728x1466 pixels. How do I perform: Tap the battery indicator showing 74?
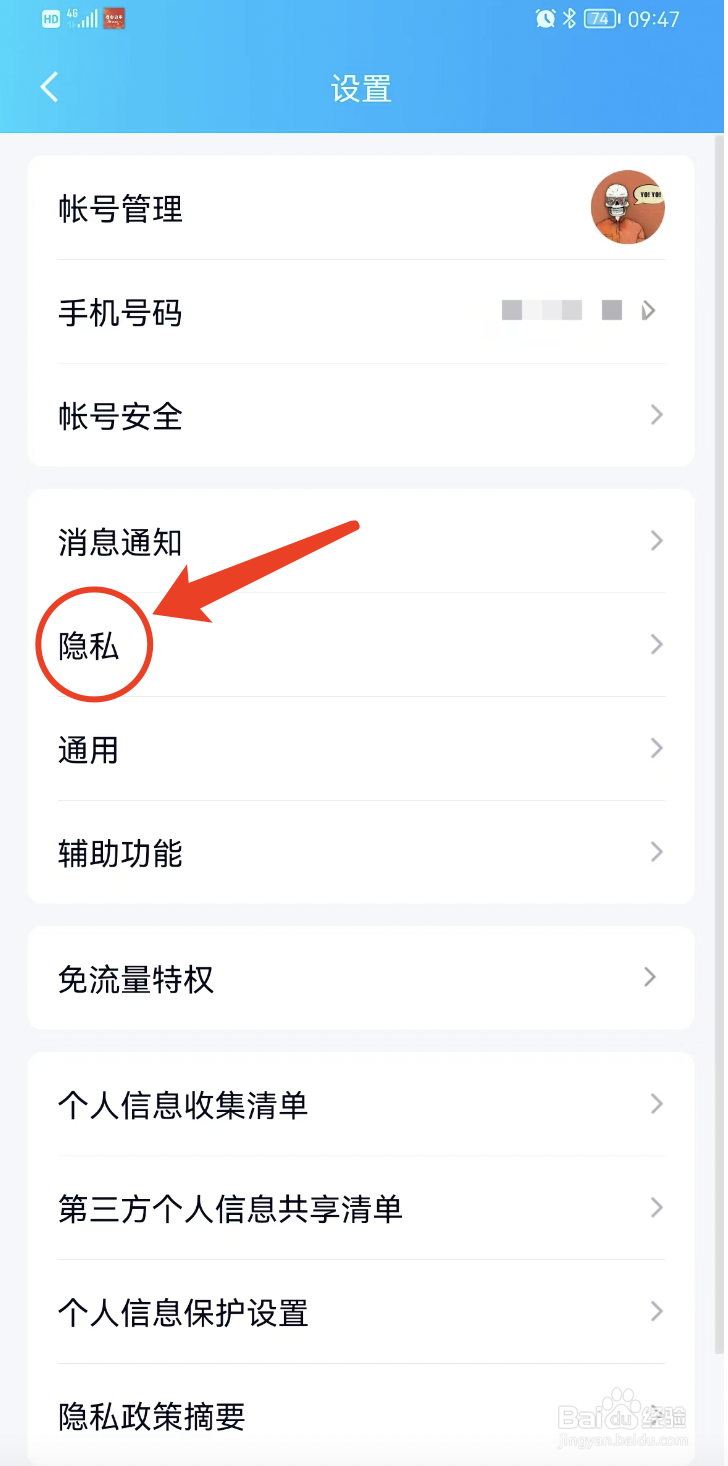[599, 17]
